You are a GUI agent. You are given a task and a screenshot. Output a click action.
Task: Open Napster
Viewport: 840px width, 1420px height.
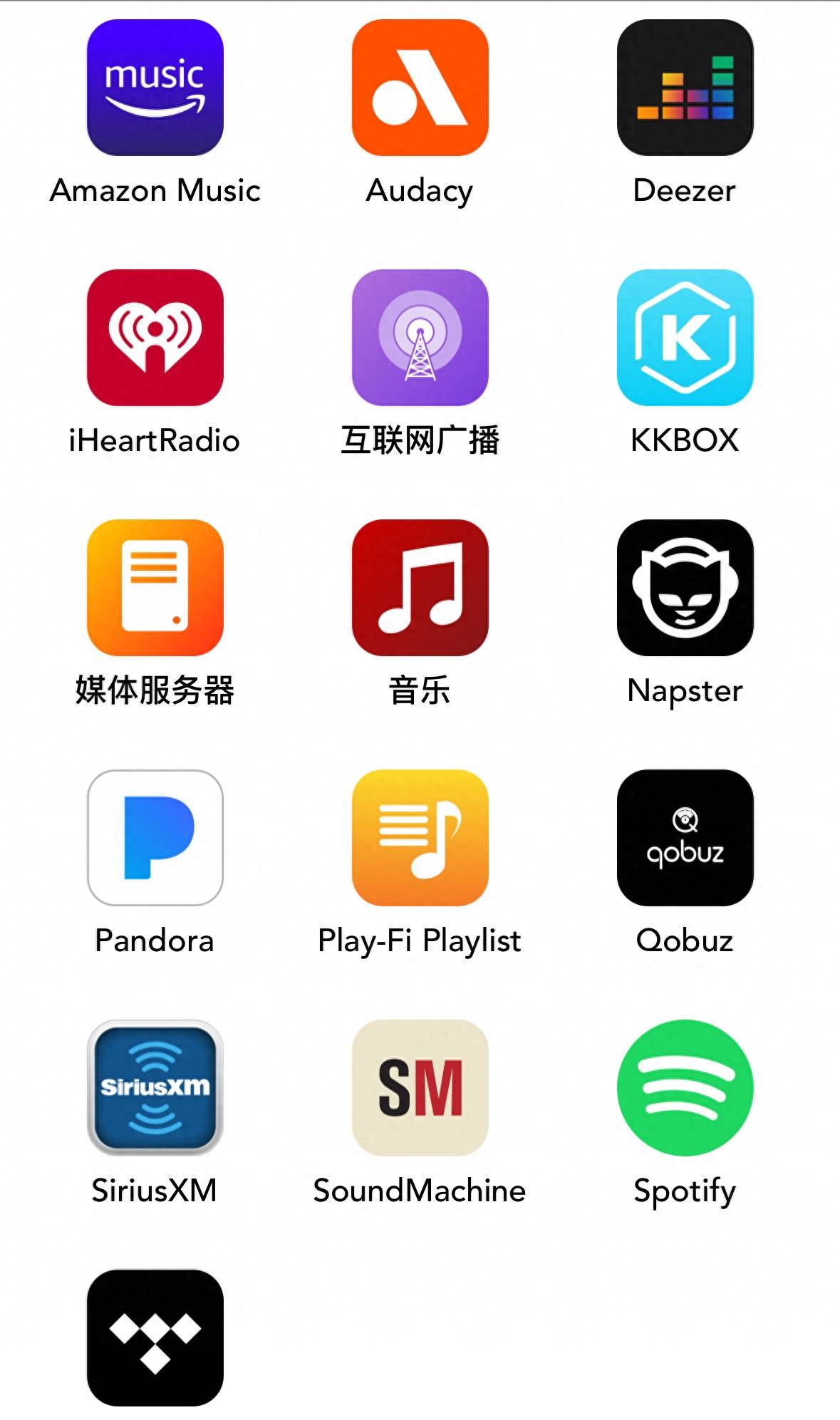(685, 588)
